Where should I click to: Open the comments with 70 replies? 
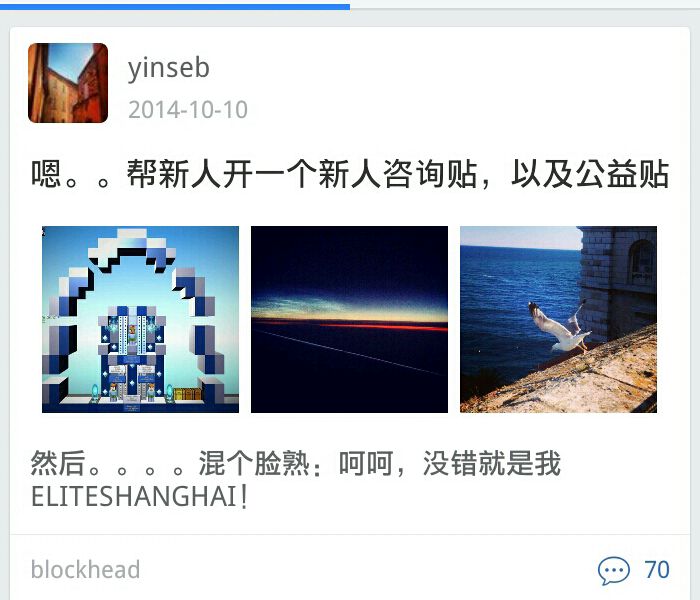[x=633, y=570]
